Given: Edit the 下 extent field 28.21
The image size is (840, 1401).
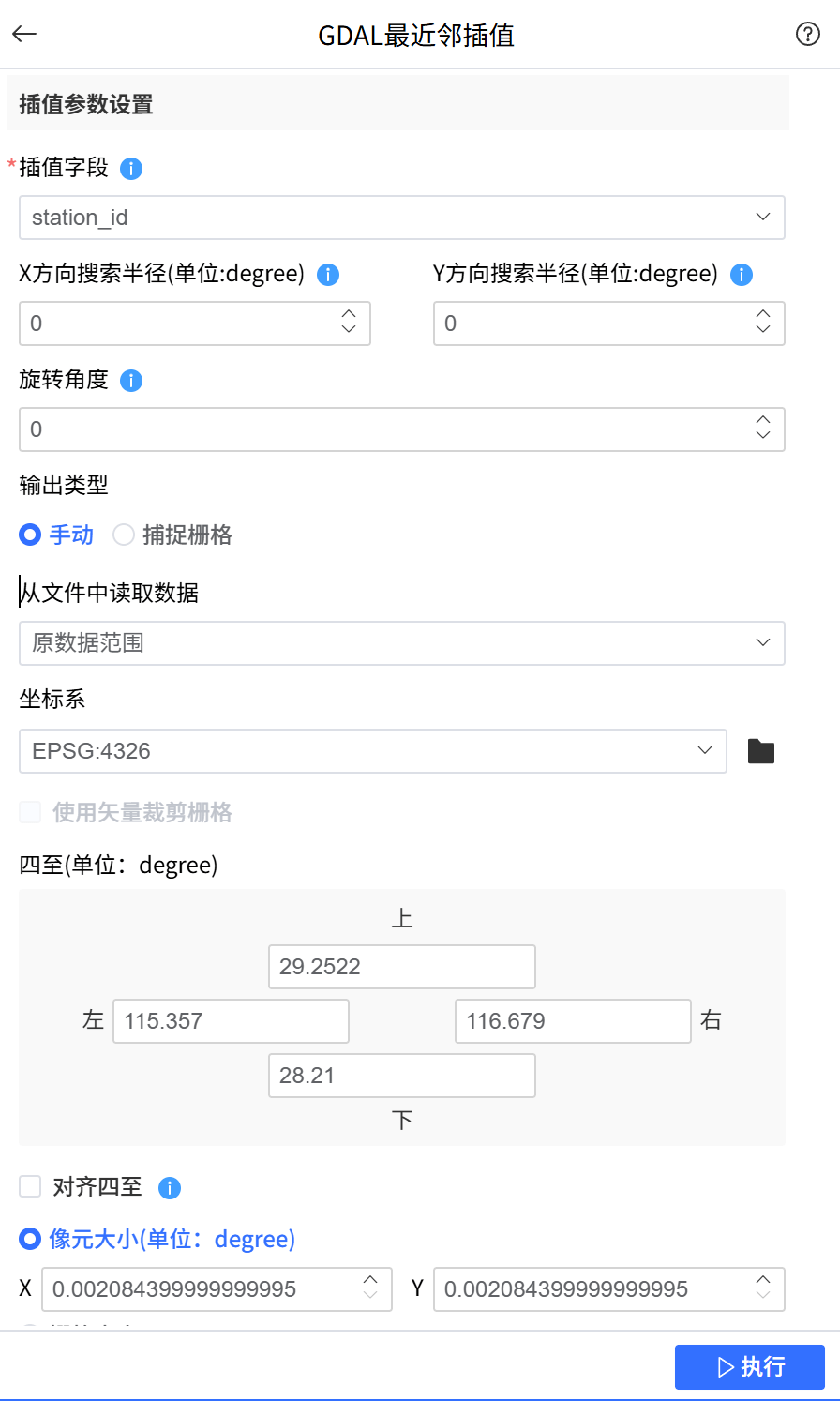Looking at the screenshot, I should tap(401, 1076).
